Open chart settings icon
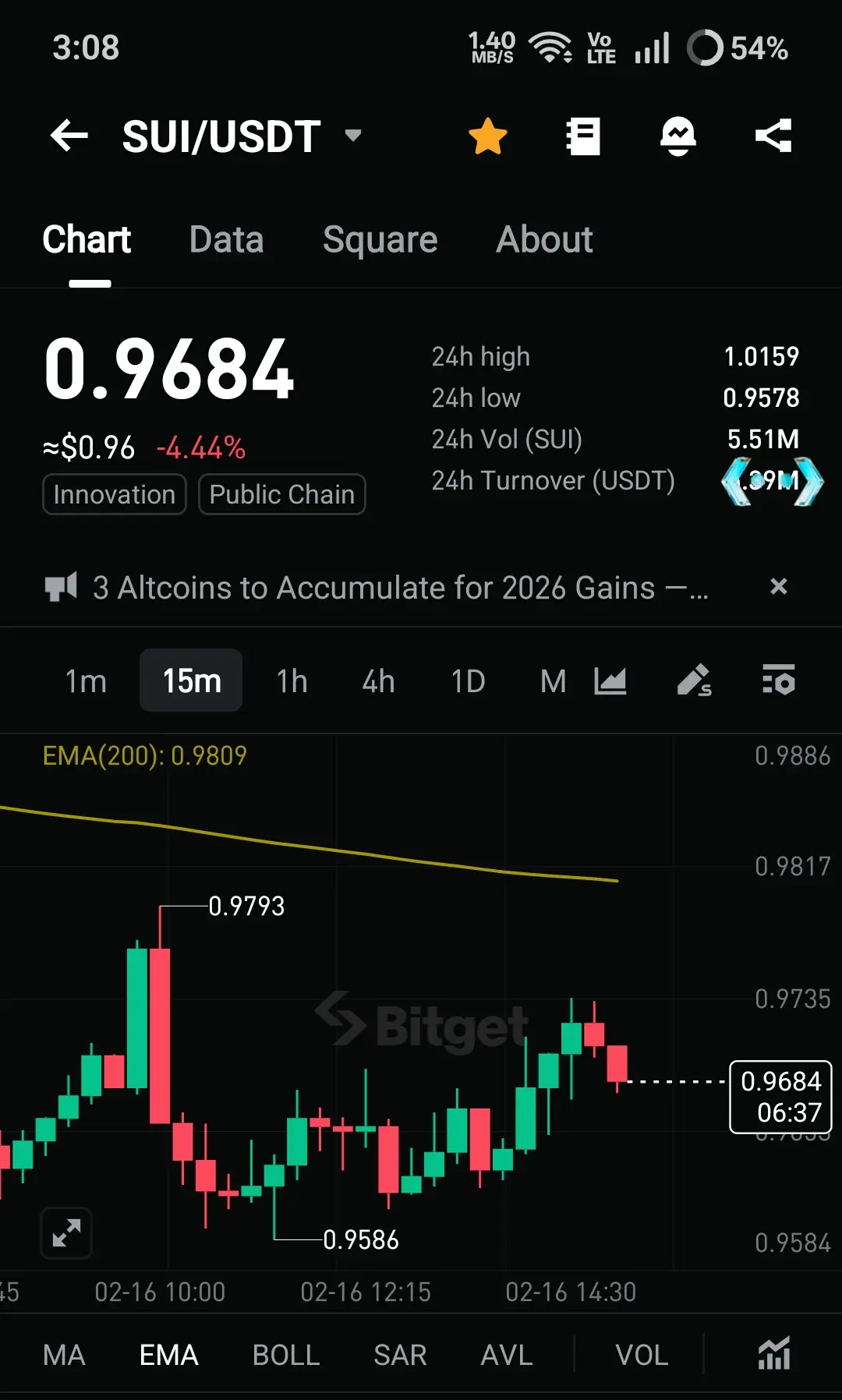The width and height of the screenshot is (842, 1400). coord(778,680)
